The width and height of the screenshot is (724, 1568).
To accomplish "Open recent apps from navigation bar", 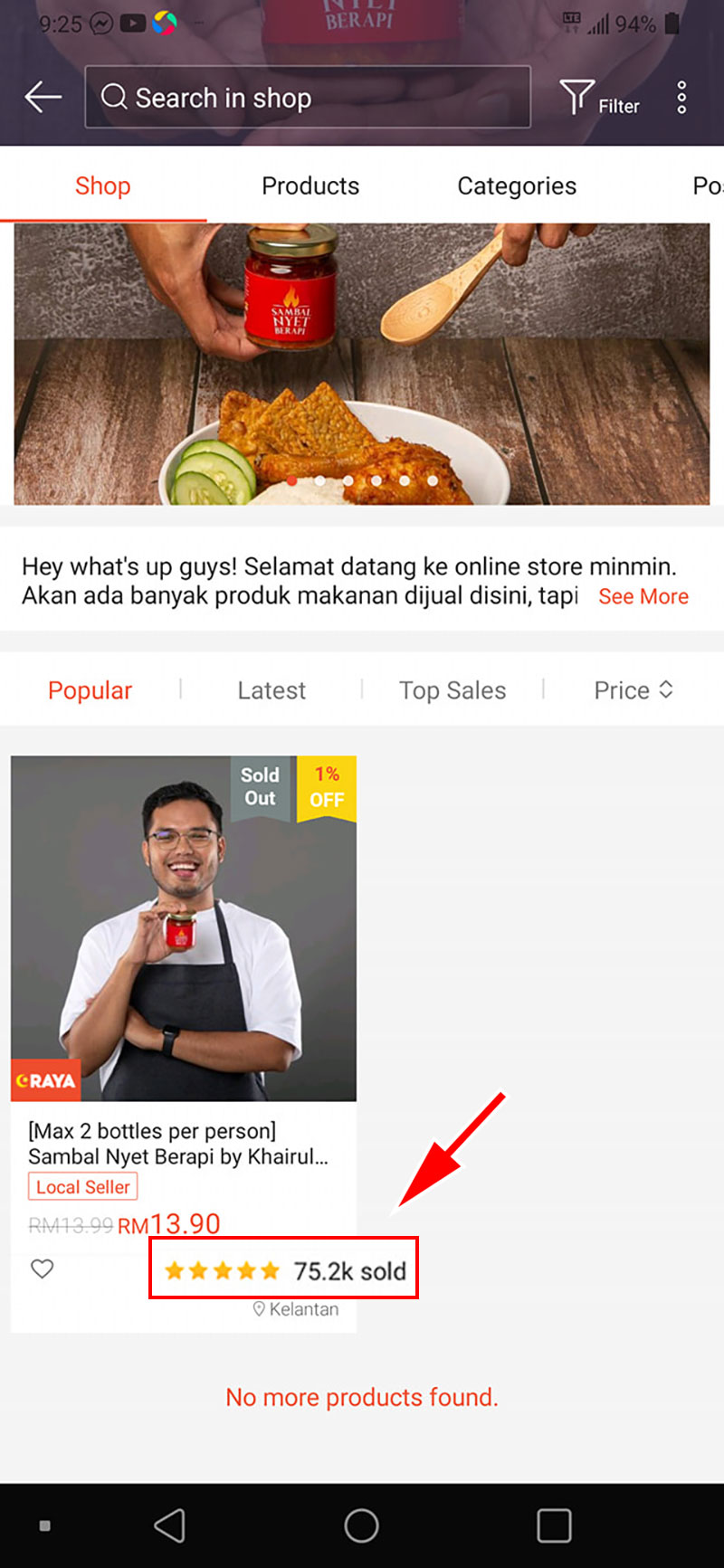I will (553, 1525).
